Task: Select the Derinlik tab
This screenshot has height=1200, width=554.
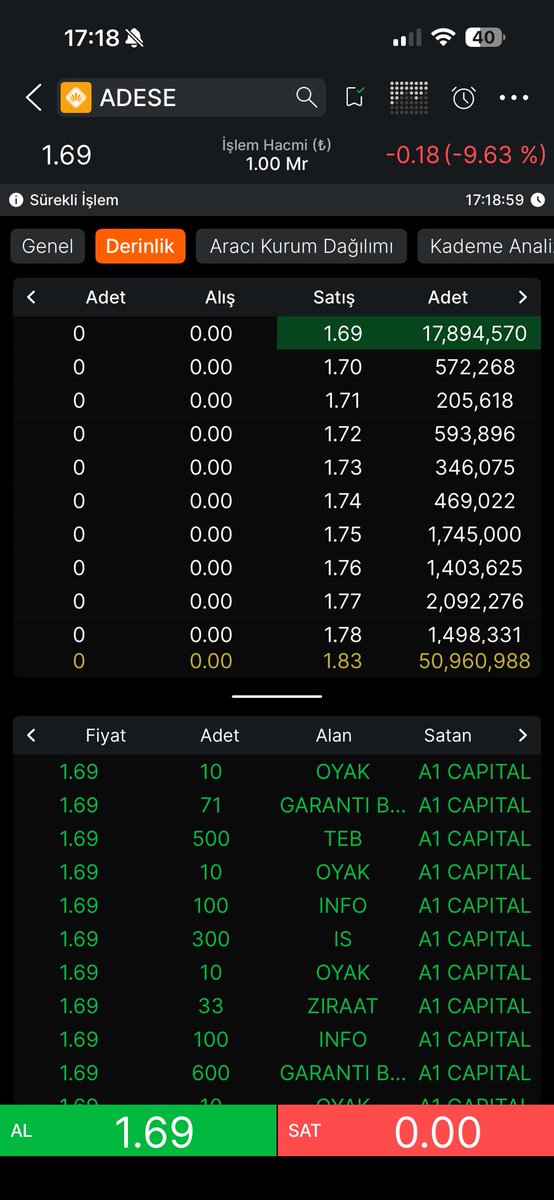Action: 140,246
